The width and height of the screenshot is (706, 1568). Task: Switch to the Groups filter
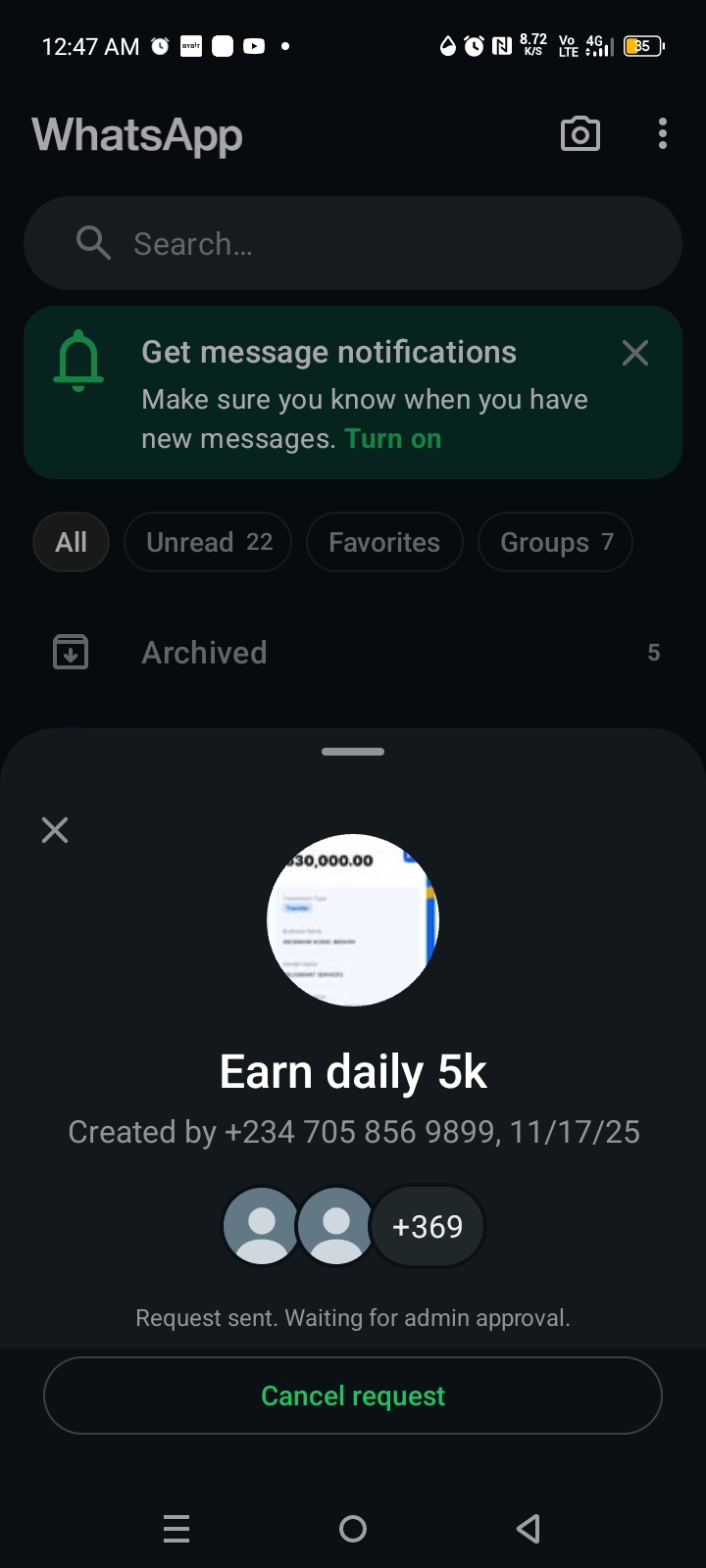click(x=555, y=542)
